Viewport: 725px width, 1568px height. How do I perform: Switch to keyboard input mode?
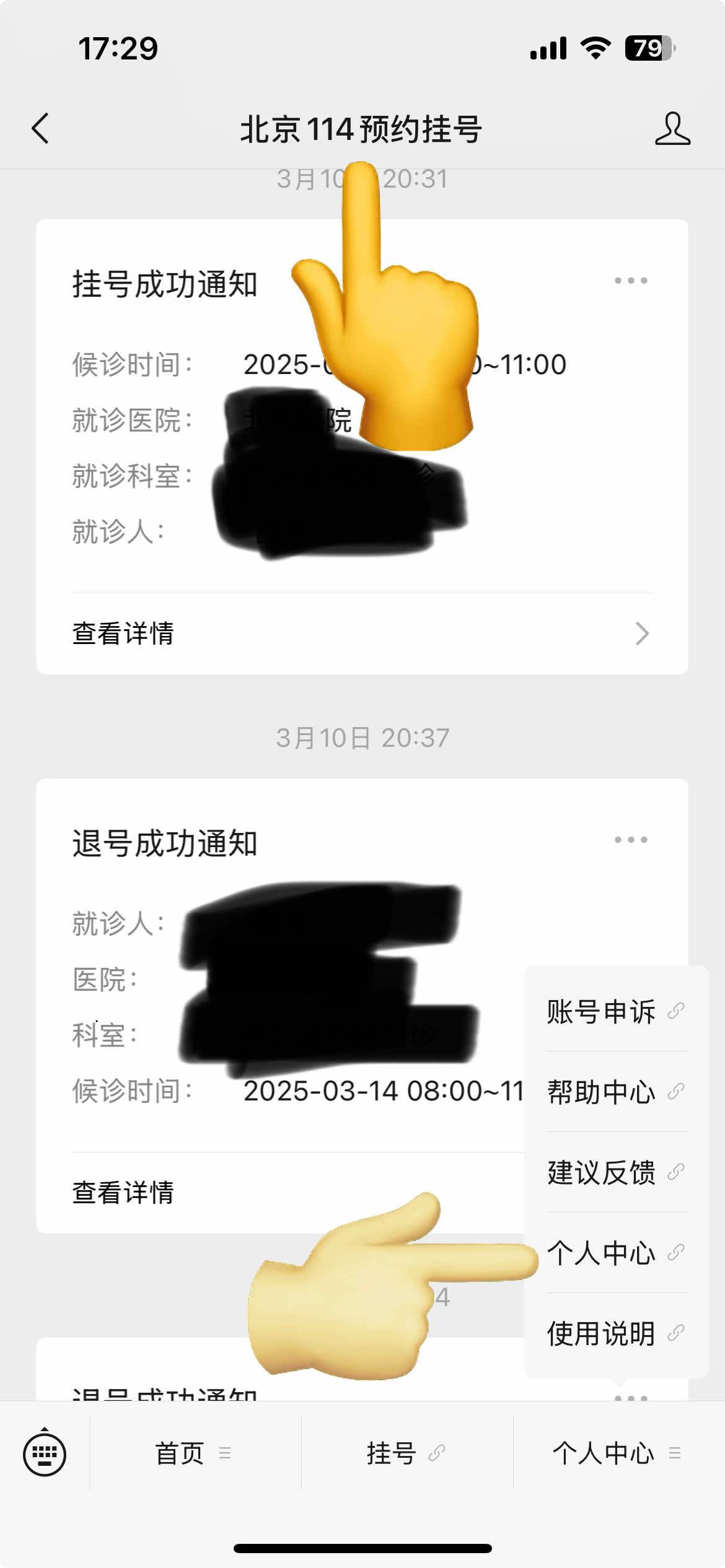[45, 1453]
